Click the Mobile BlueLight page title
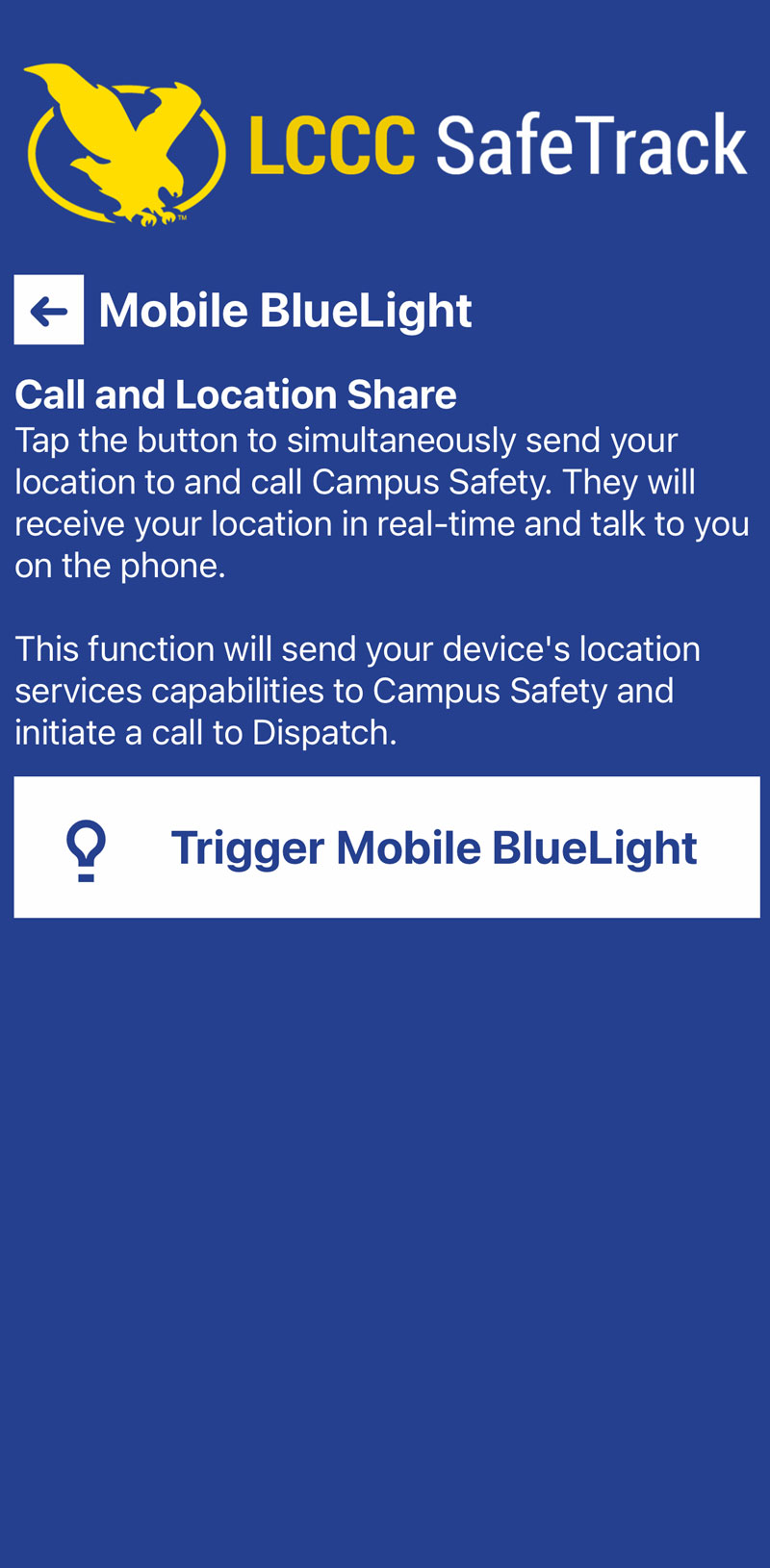This screenshot has height=1568, width=770. 285,309
